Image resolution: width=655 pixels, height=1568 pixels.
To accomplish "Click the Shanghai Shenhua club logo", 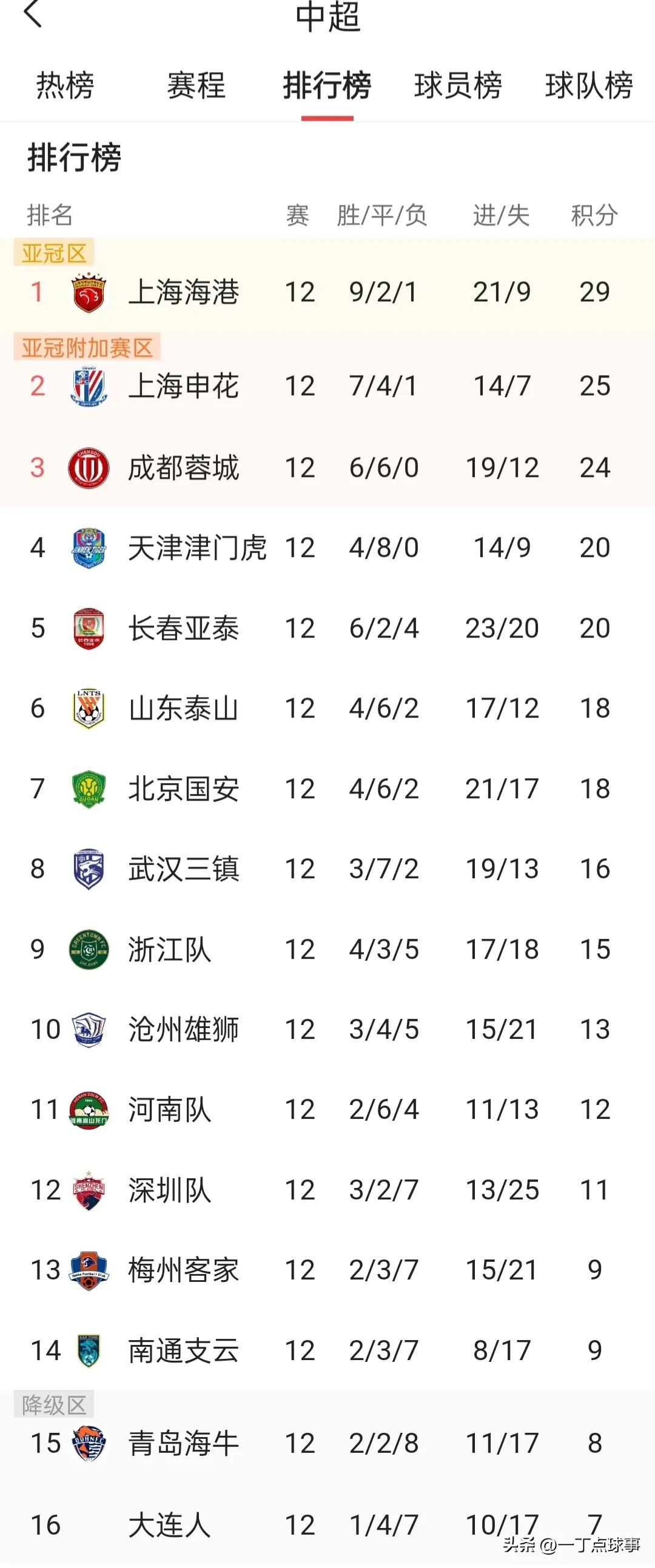I will (89, 387).
